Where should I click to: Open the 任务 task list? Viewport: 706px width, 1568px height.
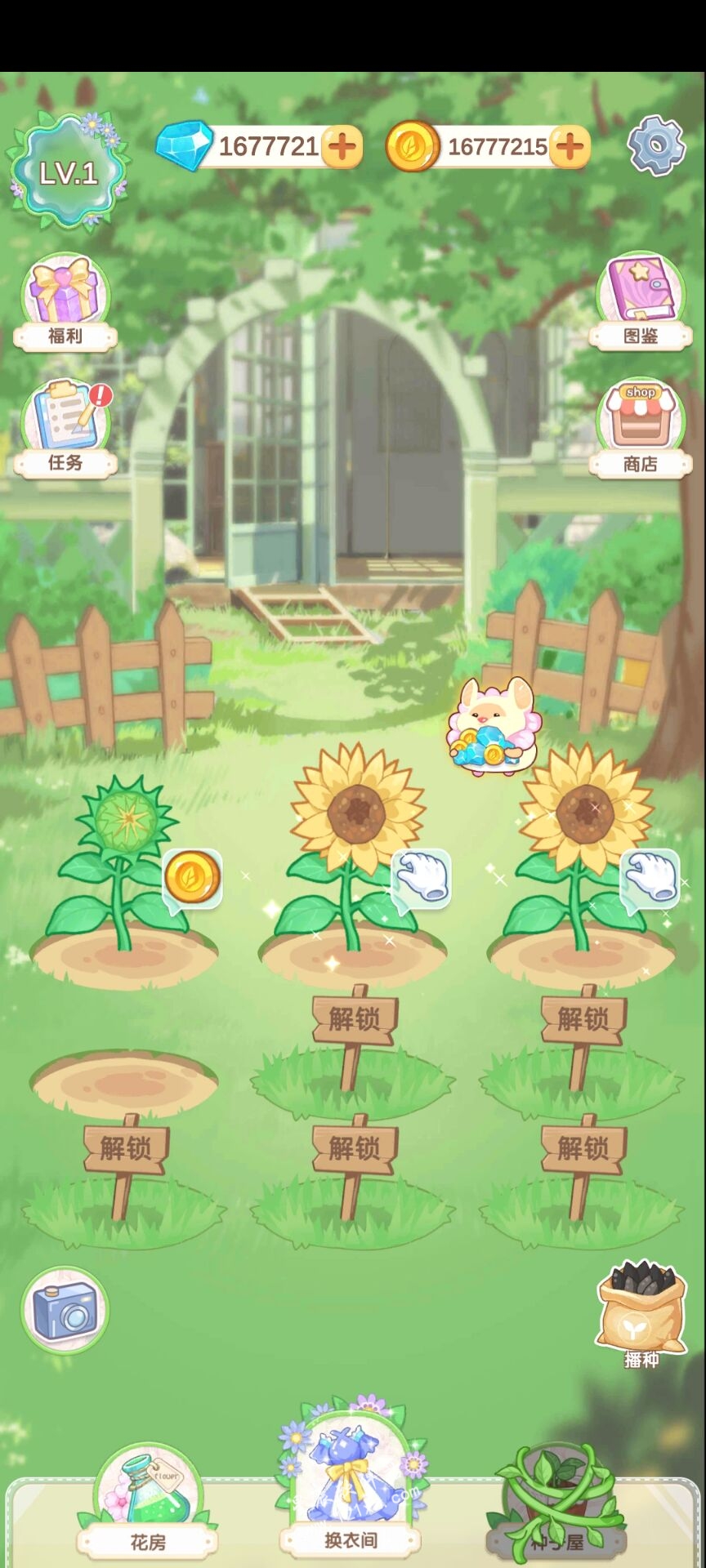[x=65, y=428]
